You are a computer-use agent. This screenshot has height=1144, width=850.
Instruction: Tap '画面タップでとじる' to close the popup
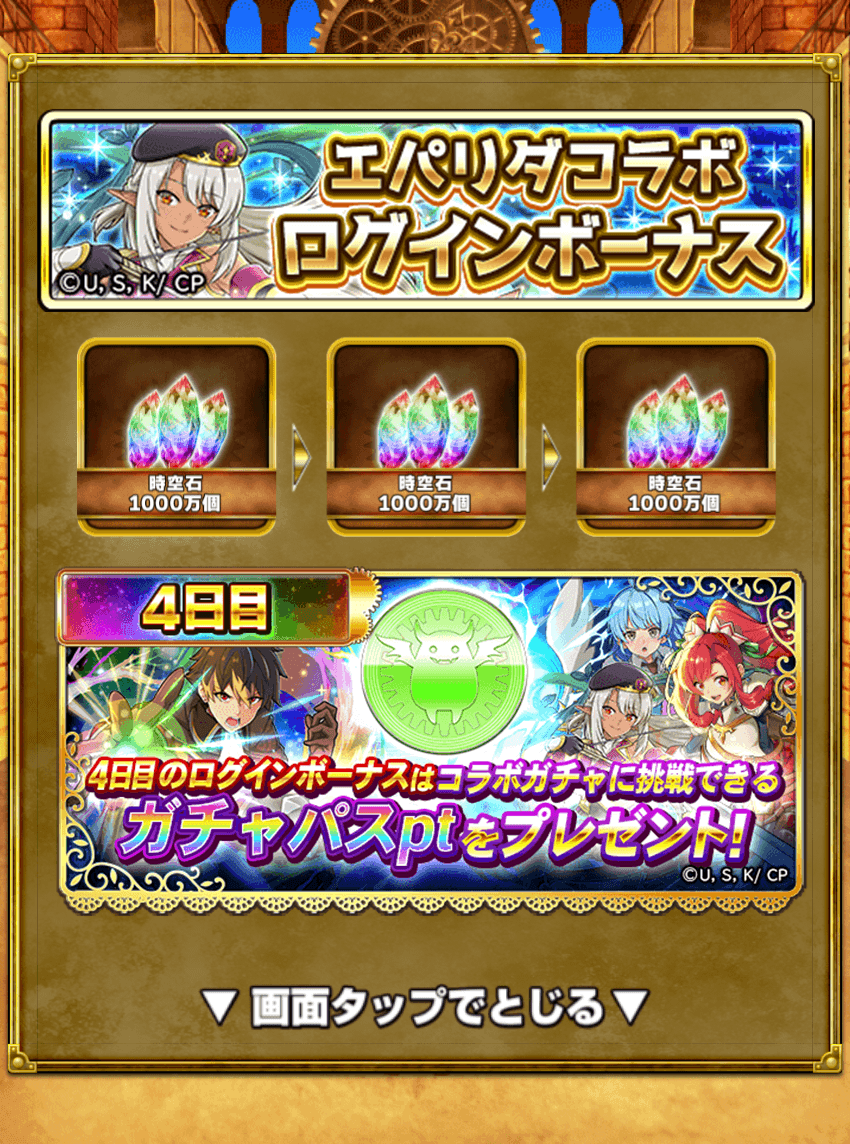pos(425,1006)
